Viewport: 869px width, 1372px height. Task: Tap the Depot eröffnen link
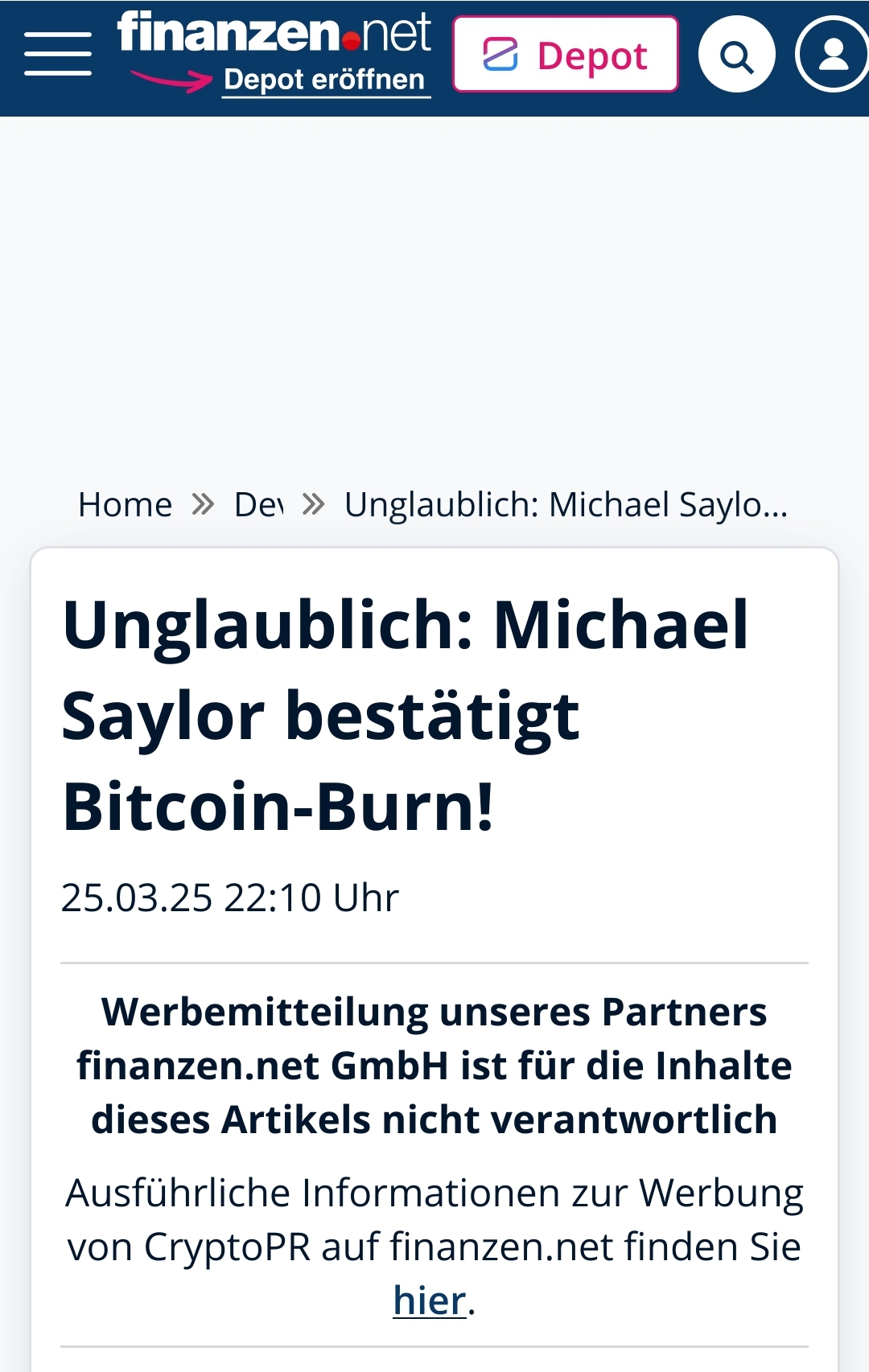point(323,80)
